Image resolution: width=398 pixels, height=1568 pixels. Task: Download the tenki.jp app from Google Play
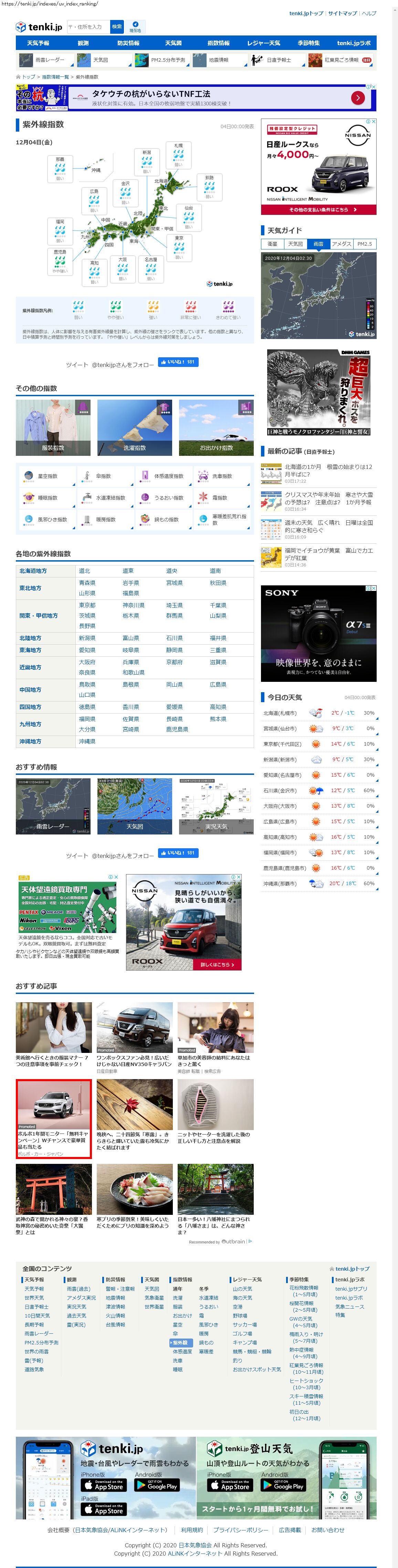[157, 1485]
